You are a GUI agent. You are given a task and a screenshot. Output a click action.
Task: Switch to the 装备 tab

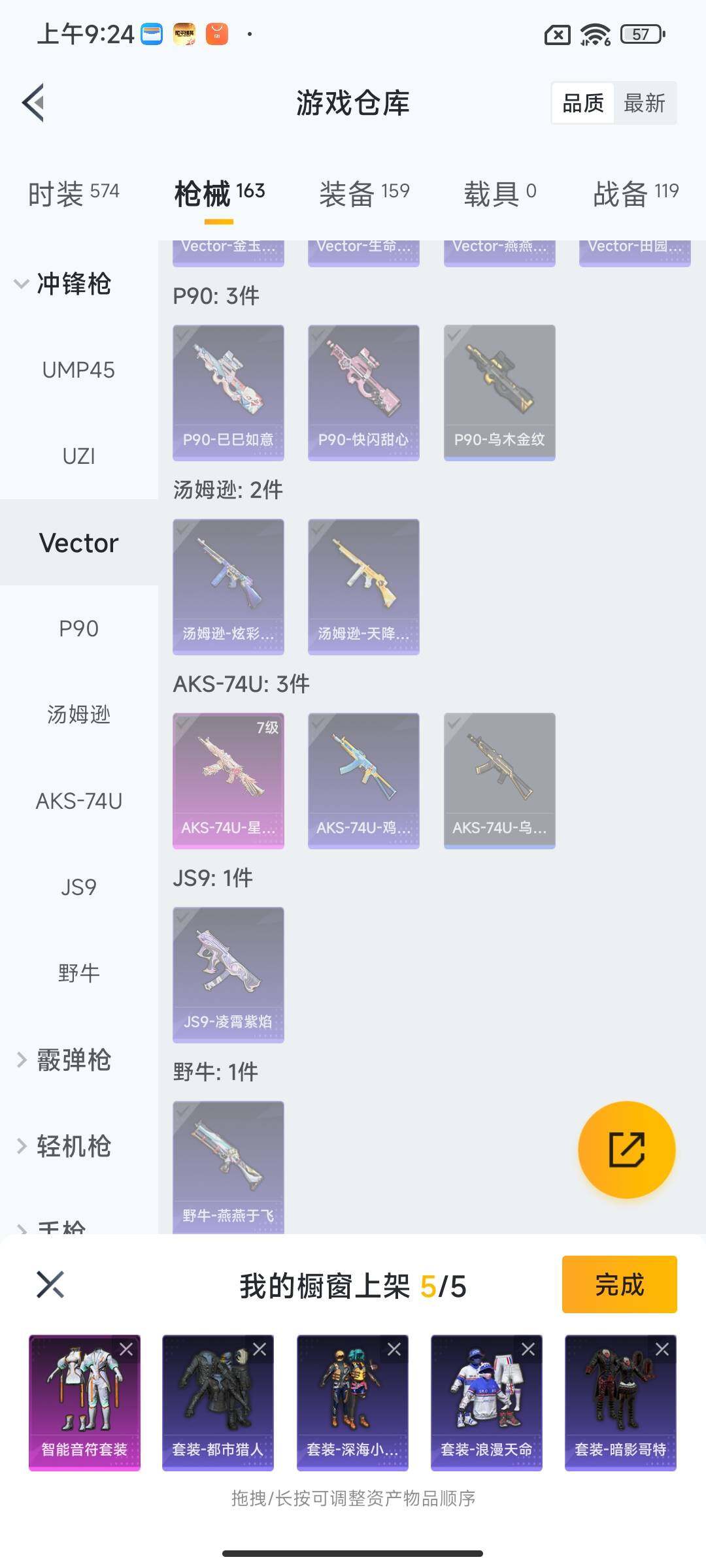364,193
